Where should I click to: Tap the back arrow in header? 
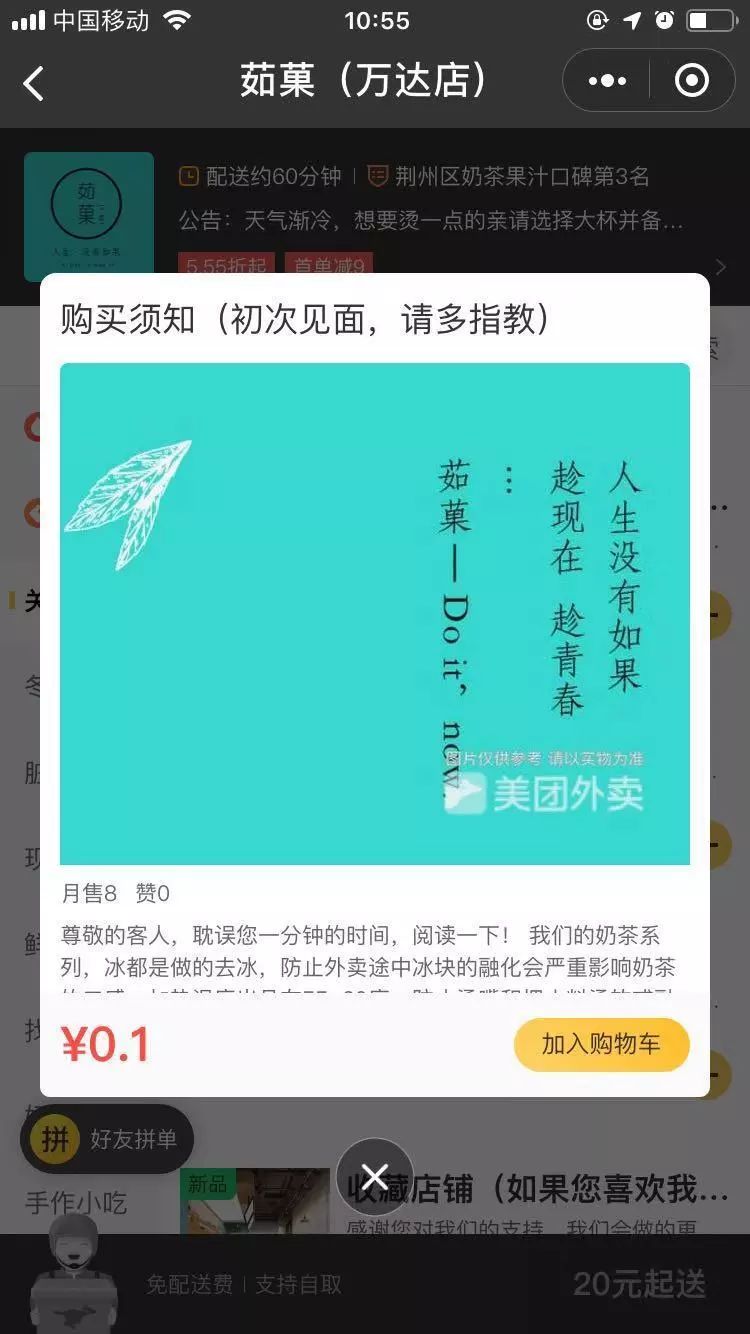coord(34,82)
